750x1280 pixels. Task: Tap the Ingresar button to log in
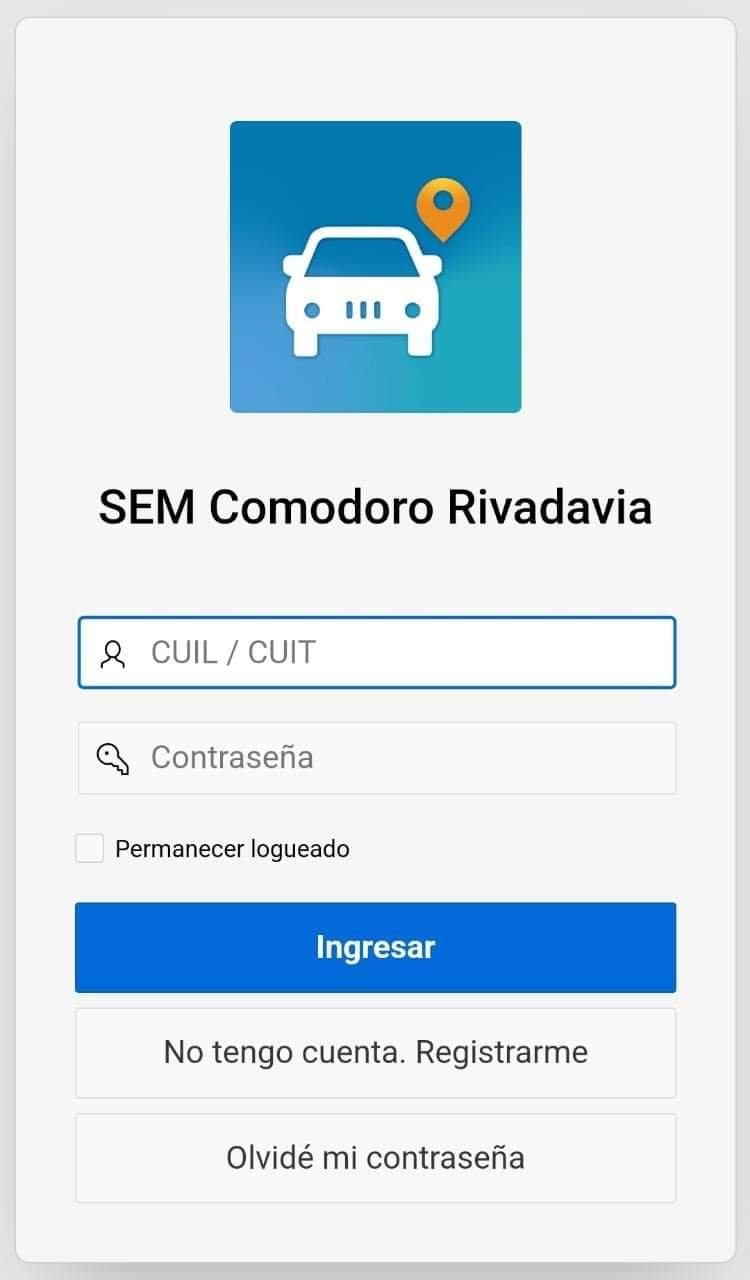[375, 947]
